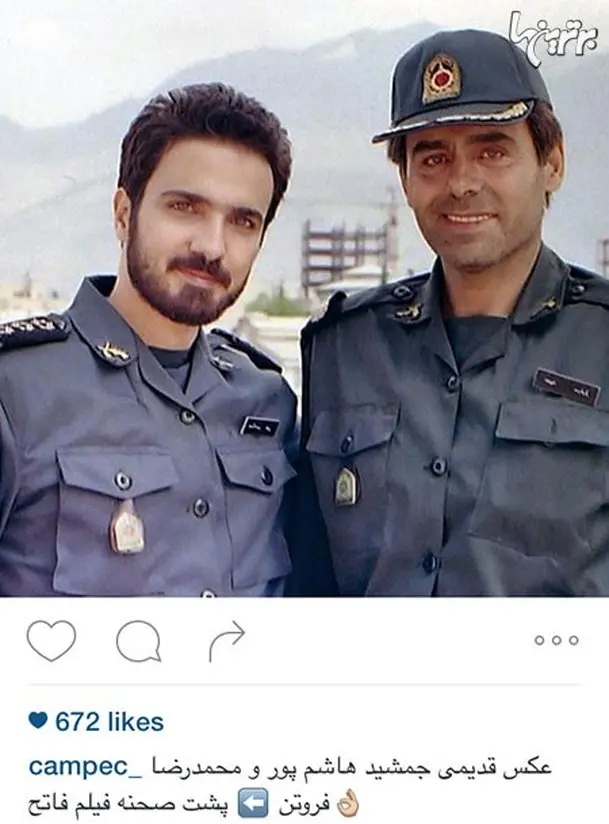Image resolution: width=609 pixels, height=824 pixels.
Task: Tap the photo of two uniformed men
Action: click(x=304, y=300)
